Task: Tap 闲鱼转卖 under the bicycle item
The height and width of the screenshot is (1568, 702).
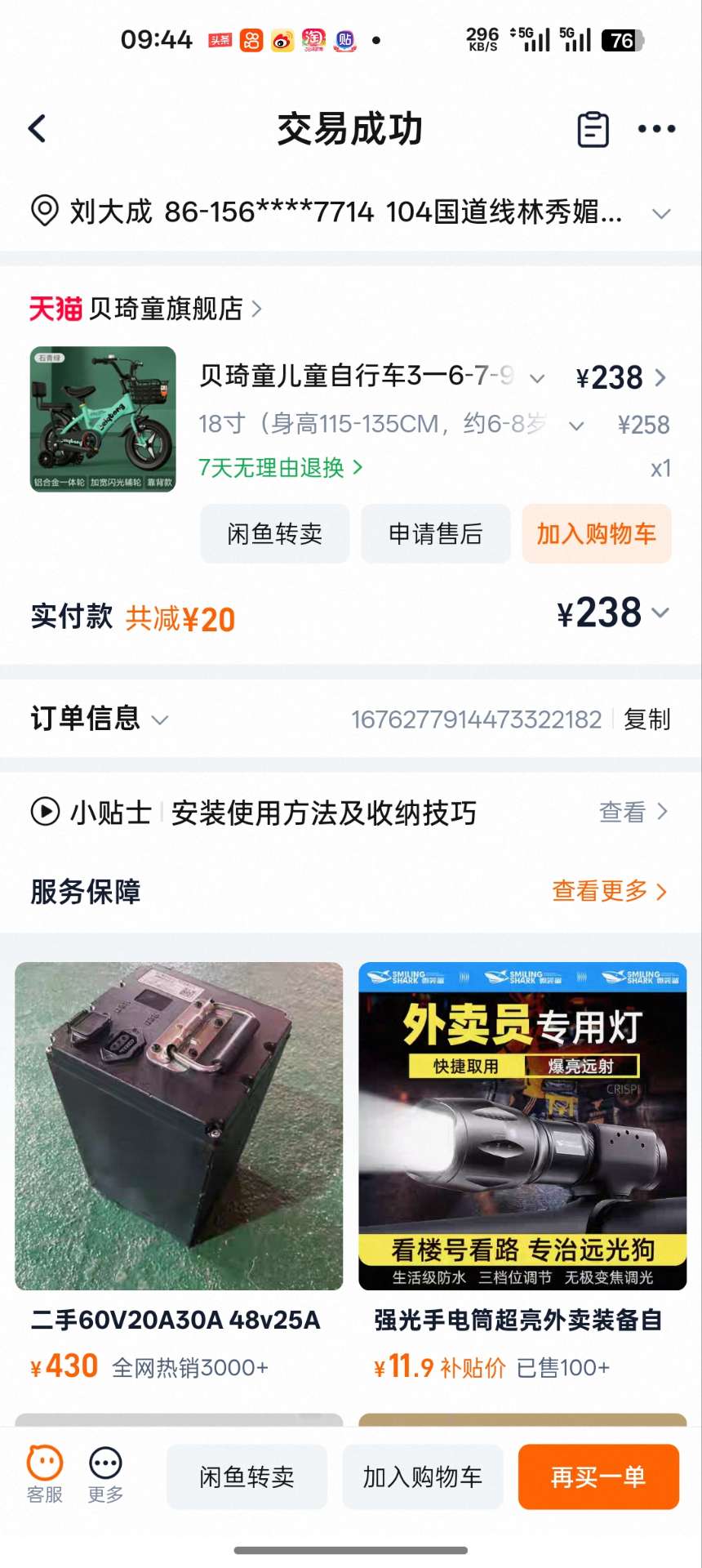Action: pyautogui.click(x=274, y=534)
